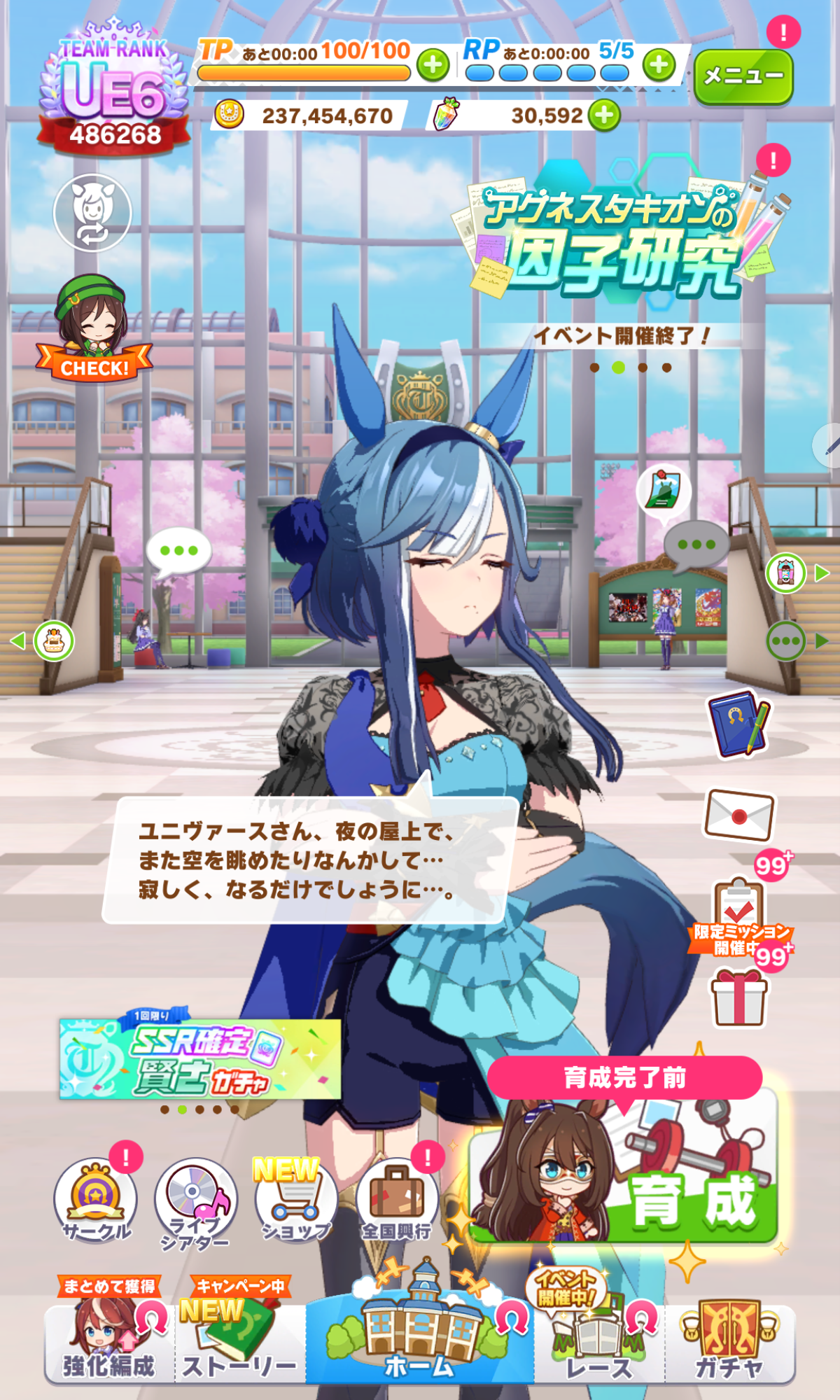840x1400 pixels.
Task: Open the missions clipboard
Action: pos(739,910)
